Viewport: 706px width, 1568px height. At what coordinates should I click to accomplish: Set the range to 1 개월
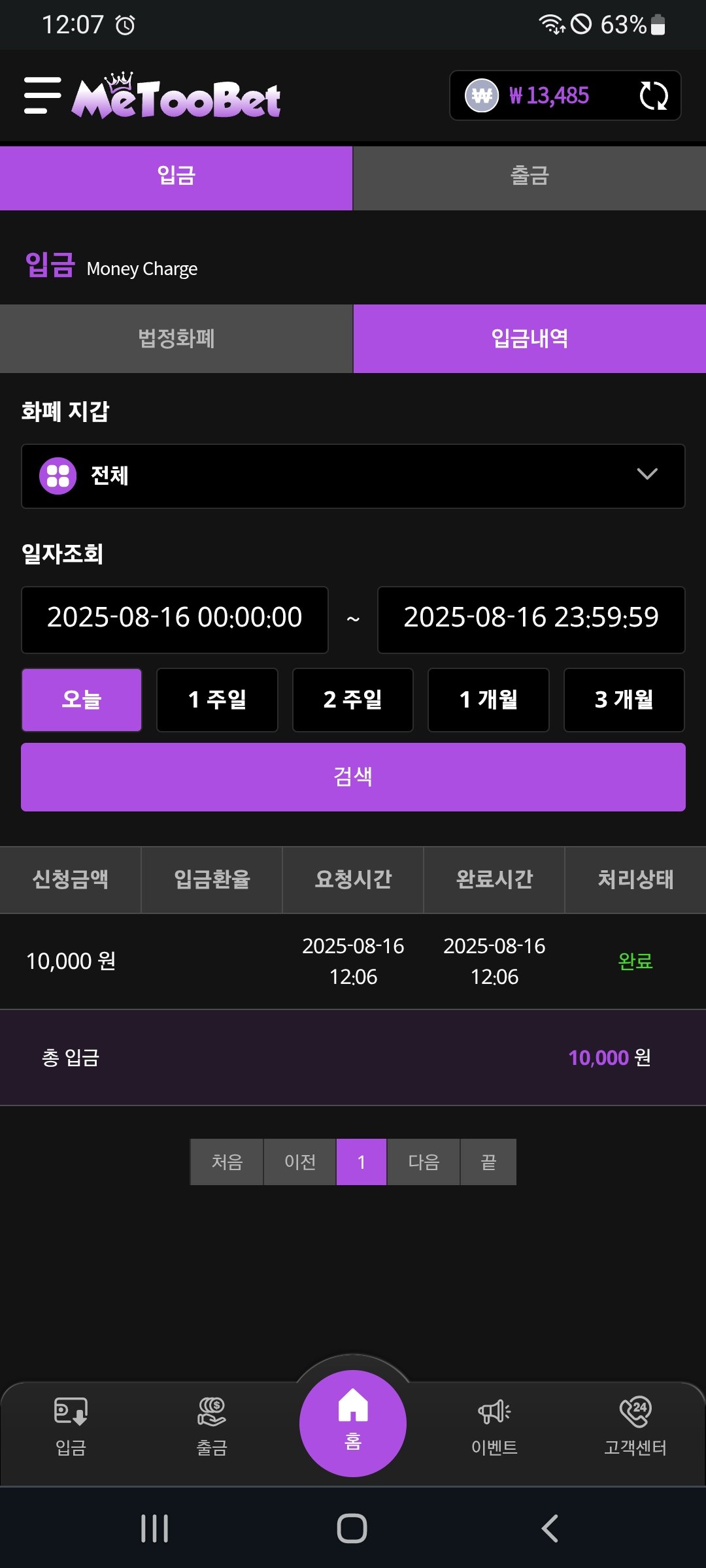point(488,700)
